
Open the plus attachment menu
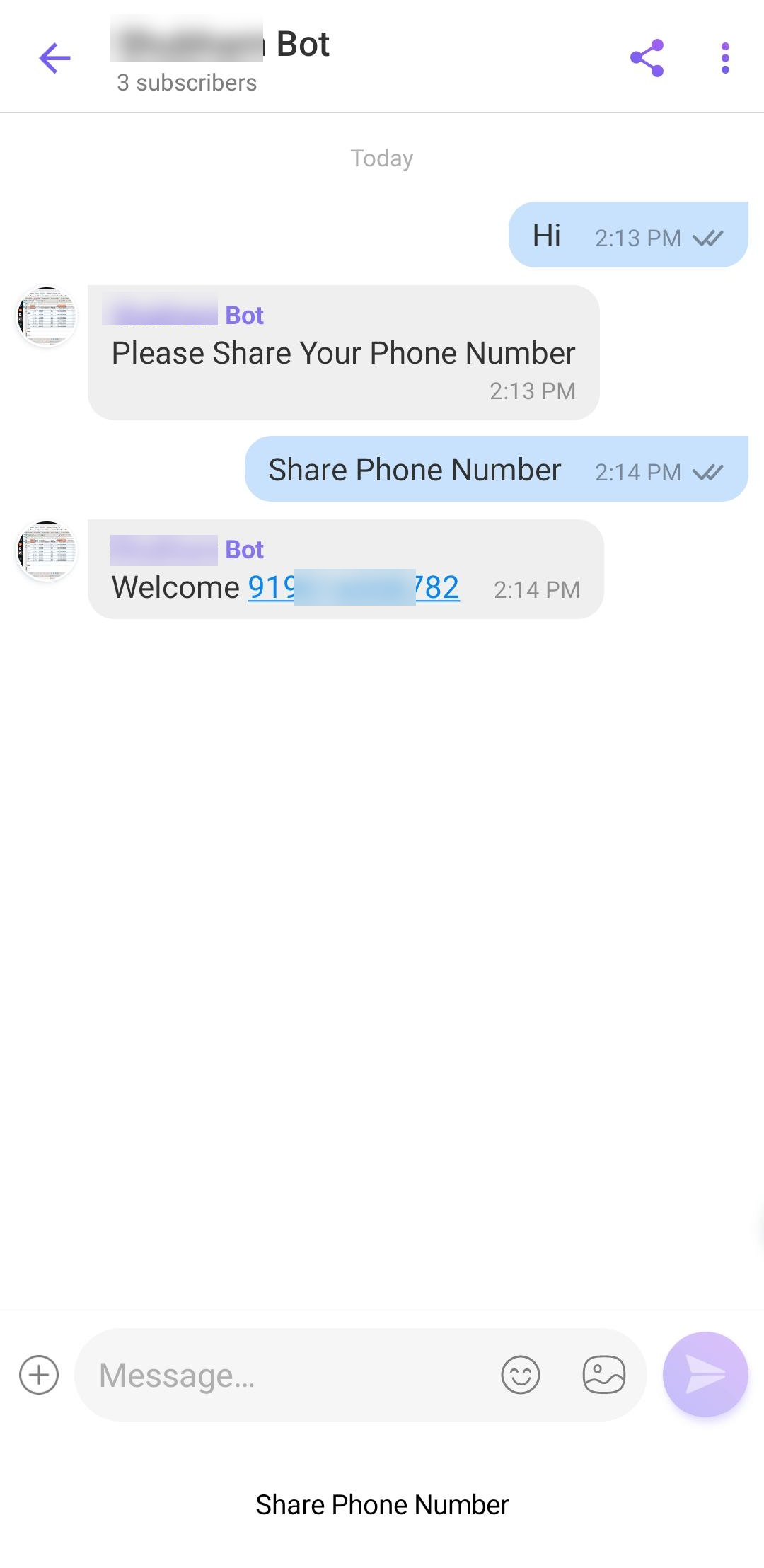pos(39,1375)
